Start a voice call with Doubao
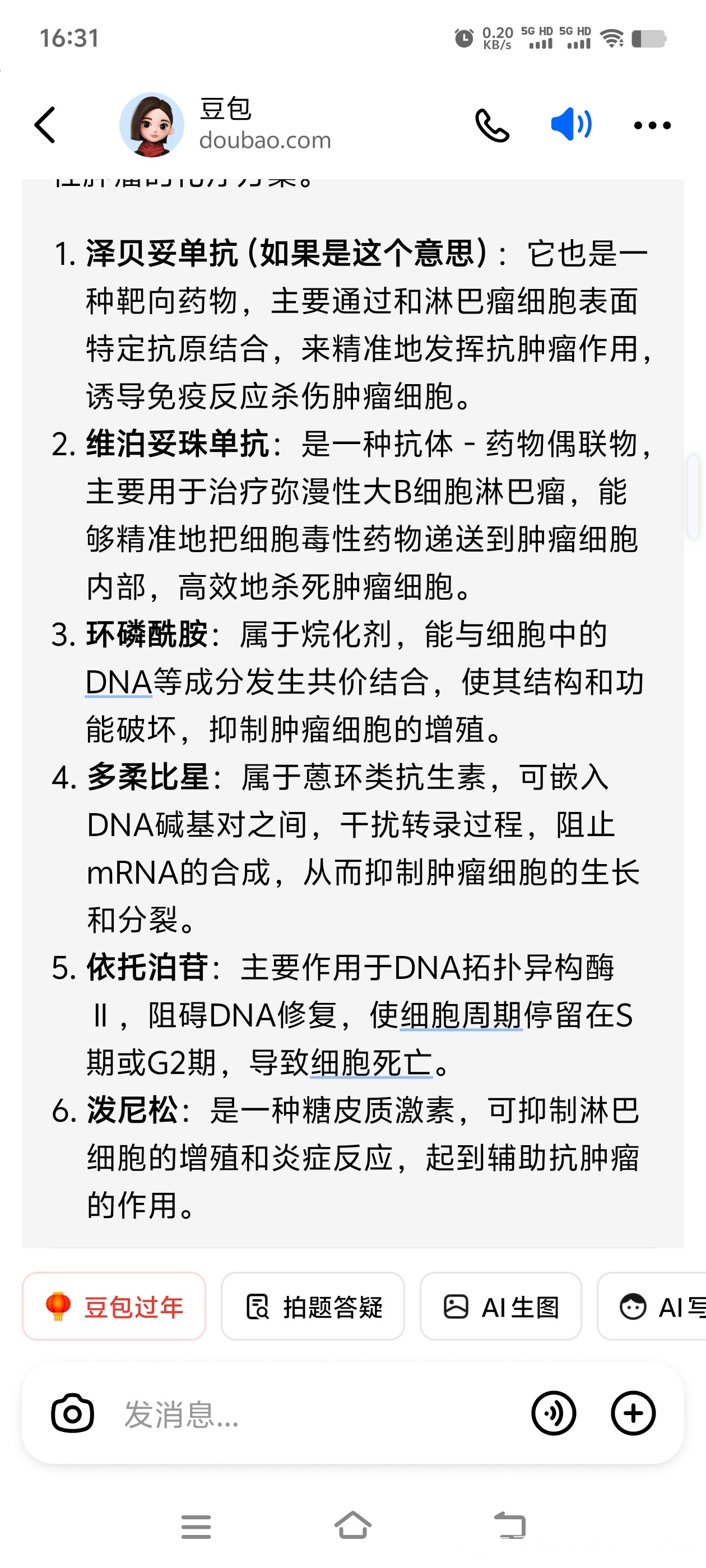The height and width of the screenshot is (1568, 706). point(491,125)
